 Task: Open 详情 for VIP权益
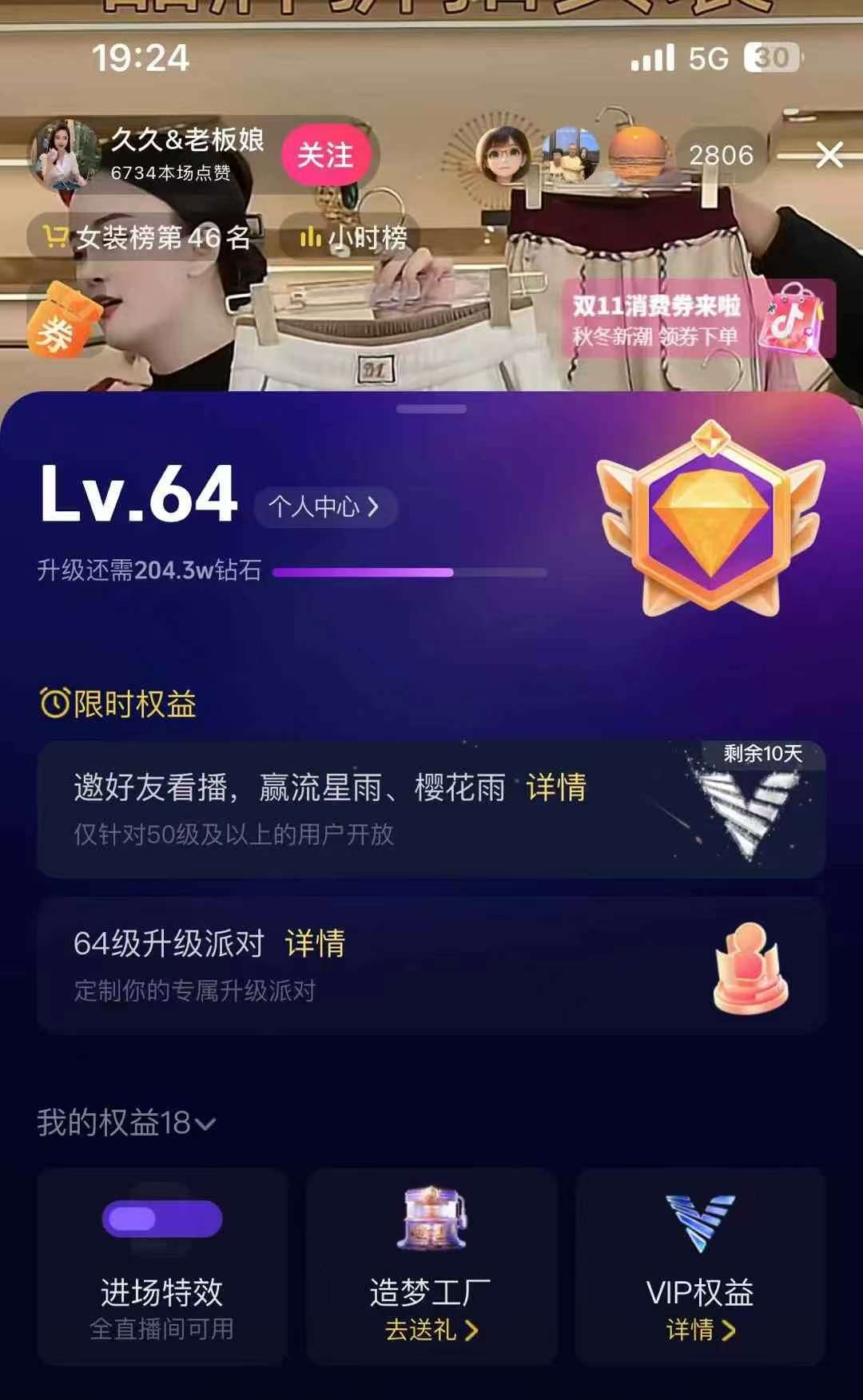(x=700, y=1330)
